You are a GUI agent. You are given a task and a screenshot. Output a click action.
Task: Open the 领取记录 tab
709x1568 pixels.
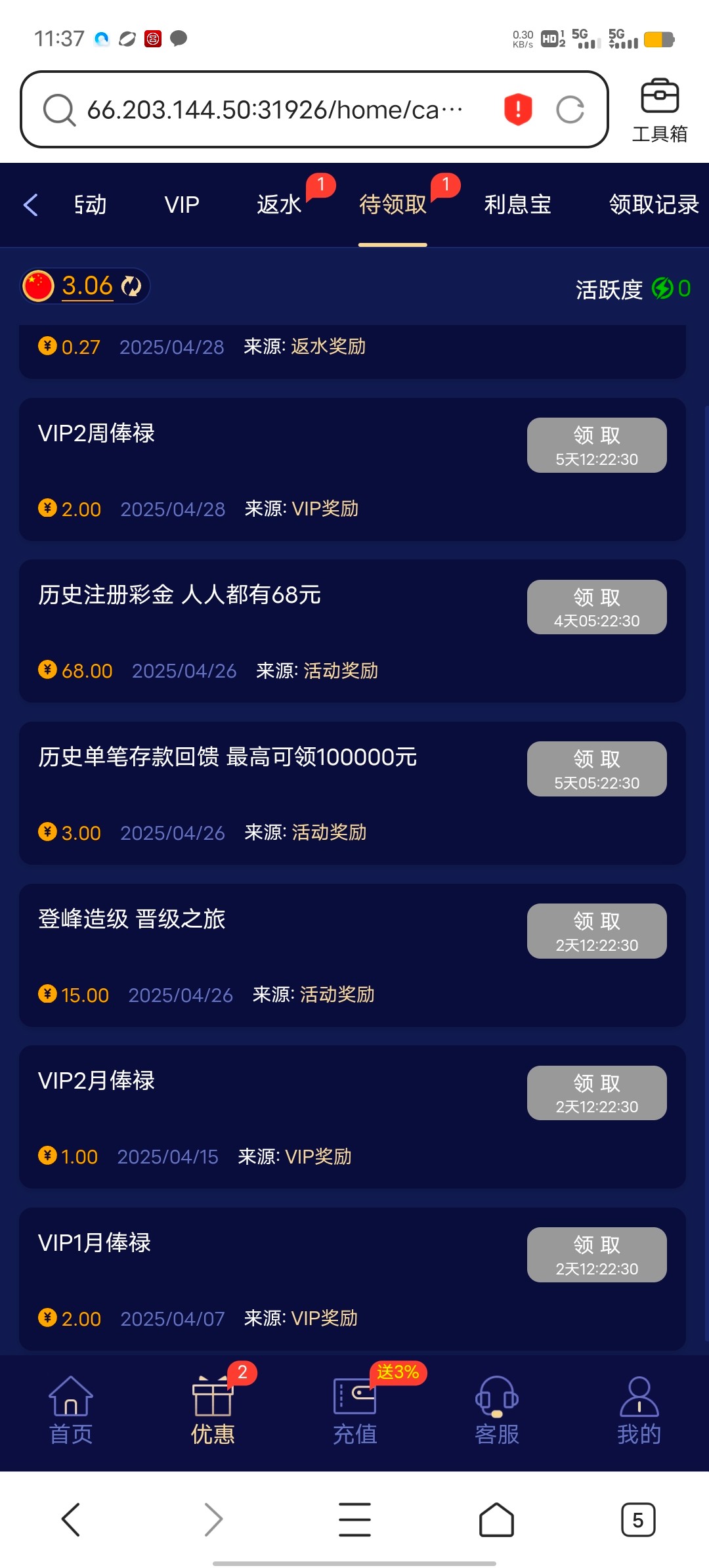tap(653, 205)
